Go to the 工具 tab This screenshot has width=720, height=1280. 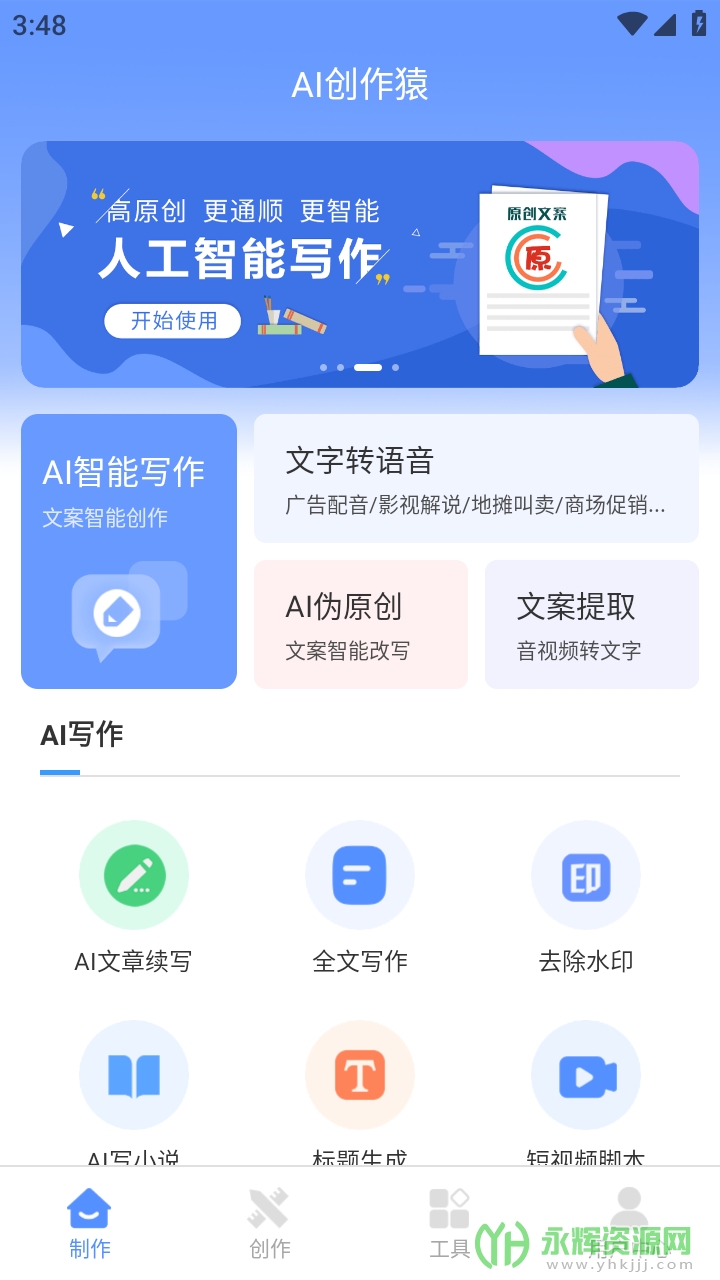(449, 1222)
